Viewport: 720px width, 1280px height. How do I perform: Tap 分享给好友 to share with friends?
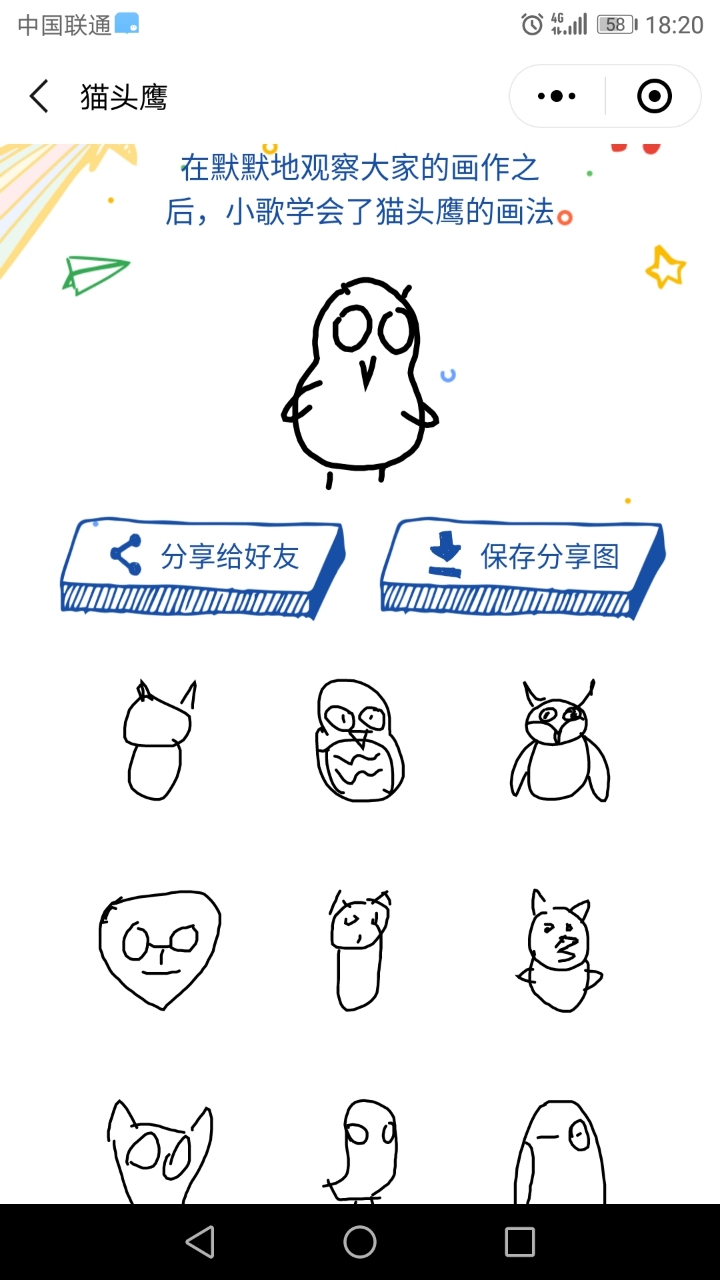[x=203, y=567]
